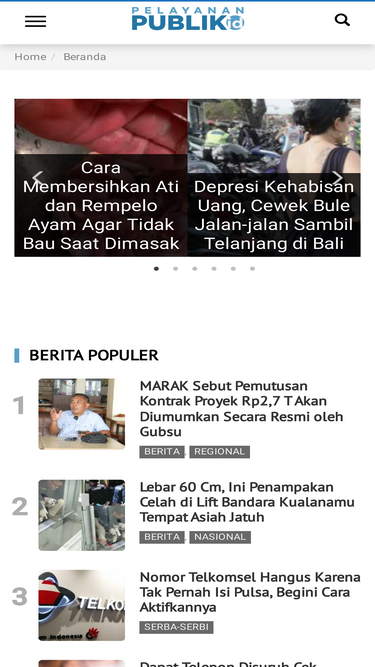Select the SERBA-SERBI category tag

(x=176, y=627)
